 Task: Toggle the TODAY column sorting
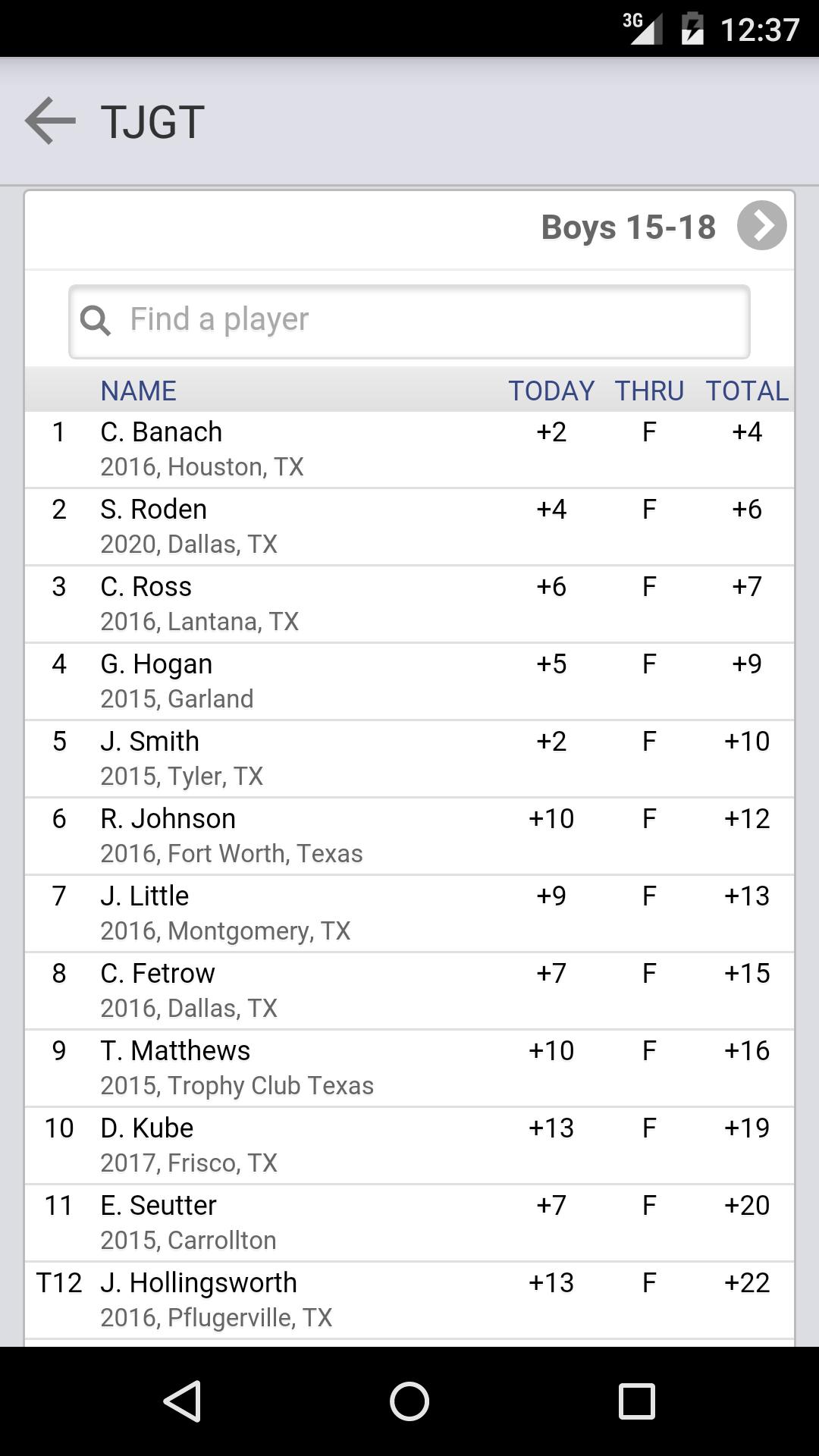[x=551, y=391]
